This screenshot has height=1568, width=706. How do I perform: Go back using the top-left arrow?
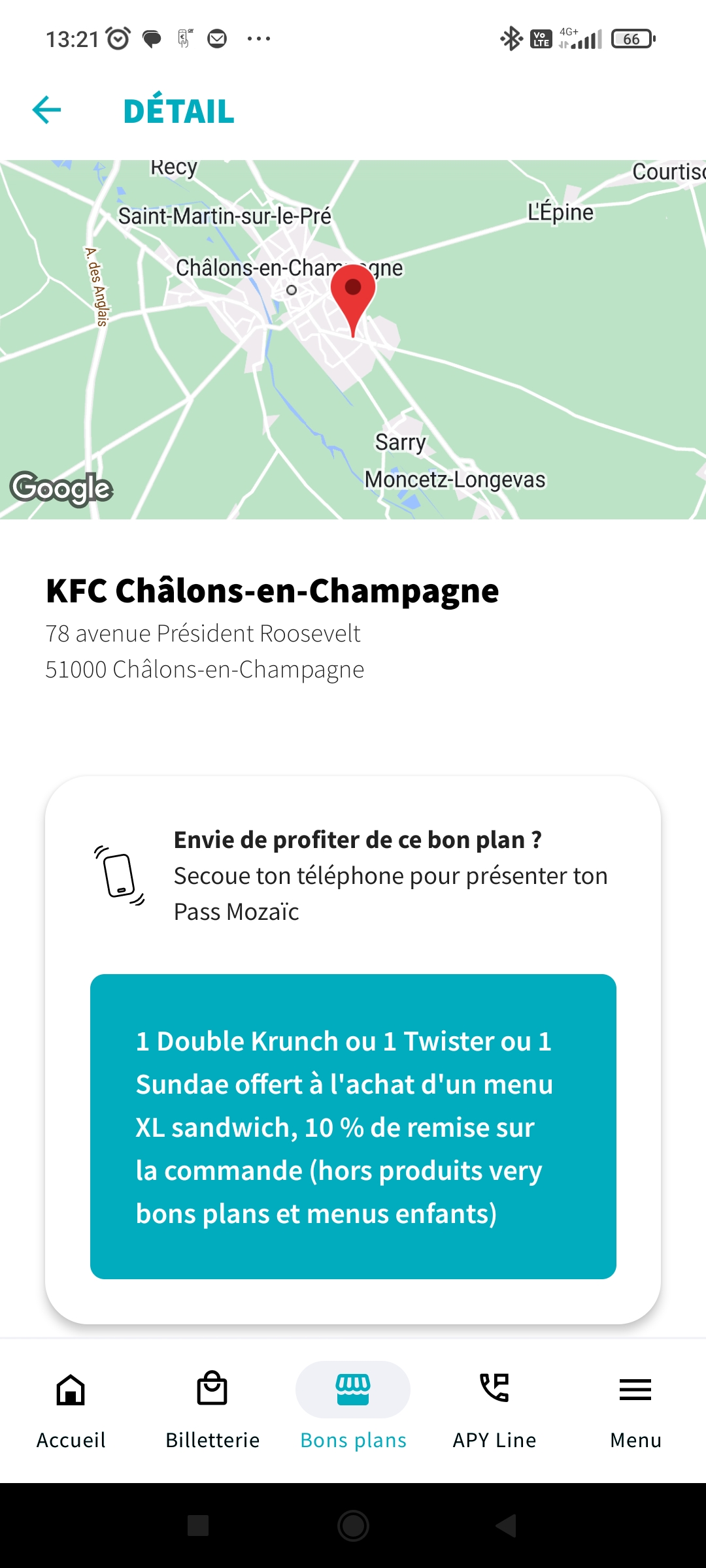46,110
